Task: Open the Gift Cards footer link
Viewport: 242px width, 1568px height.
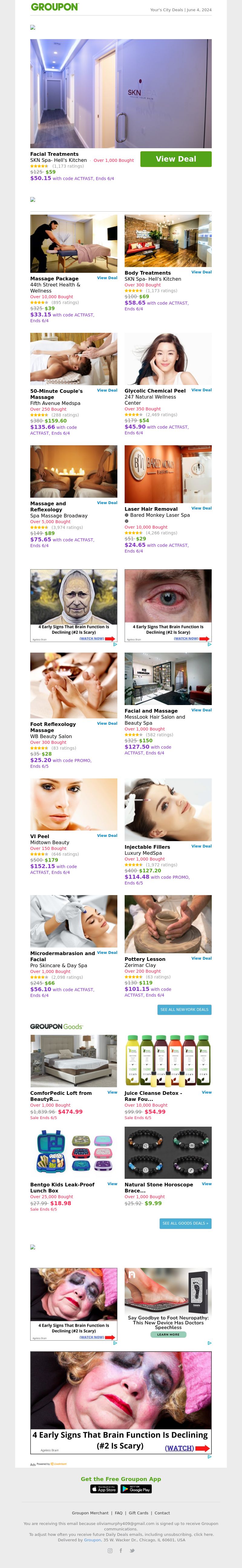Action: pos(138,1513)
